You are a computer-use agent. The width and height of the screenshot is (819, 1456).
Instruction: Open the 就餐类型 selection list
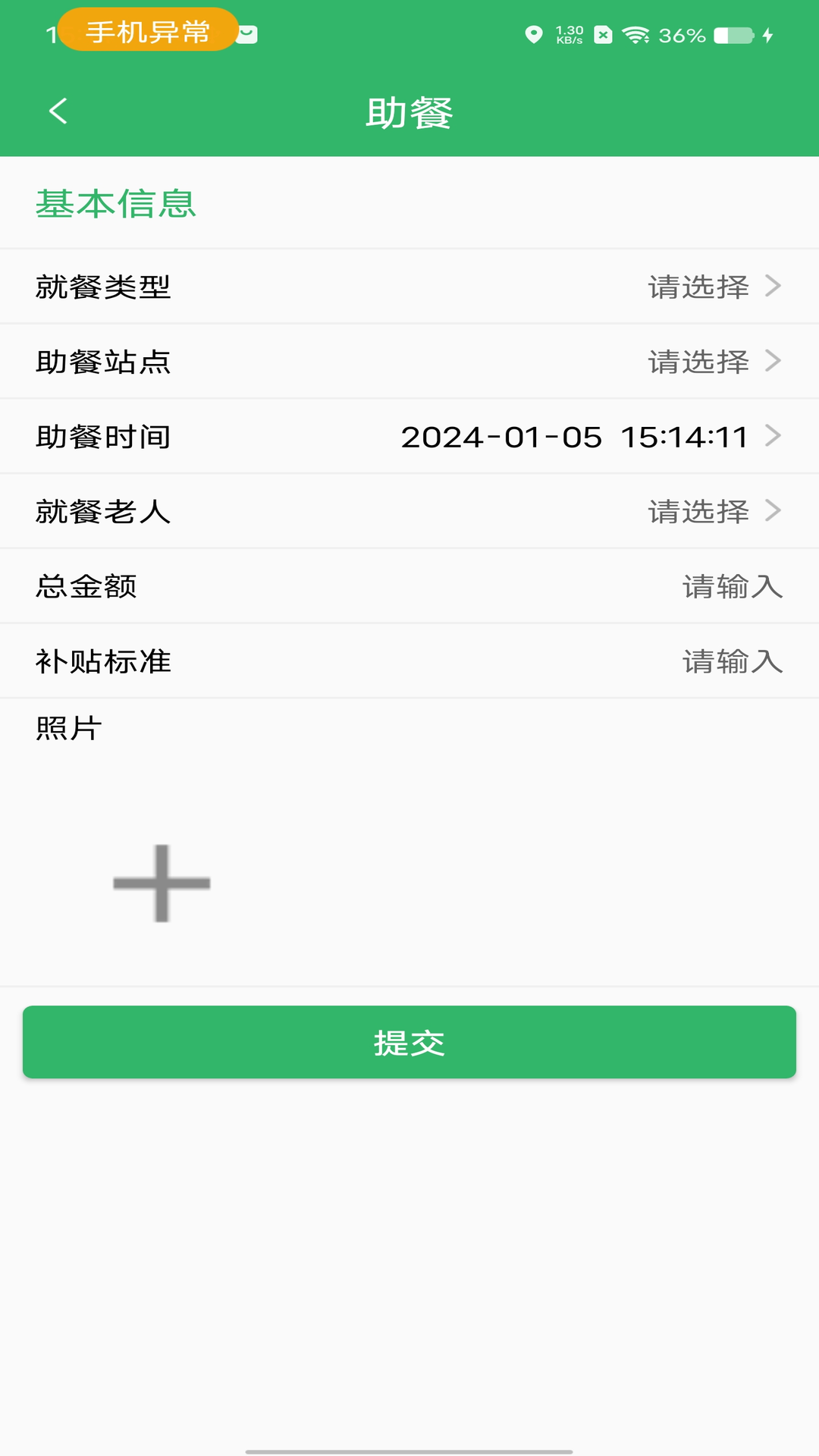coord(409,287)
